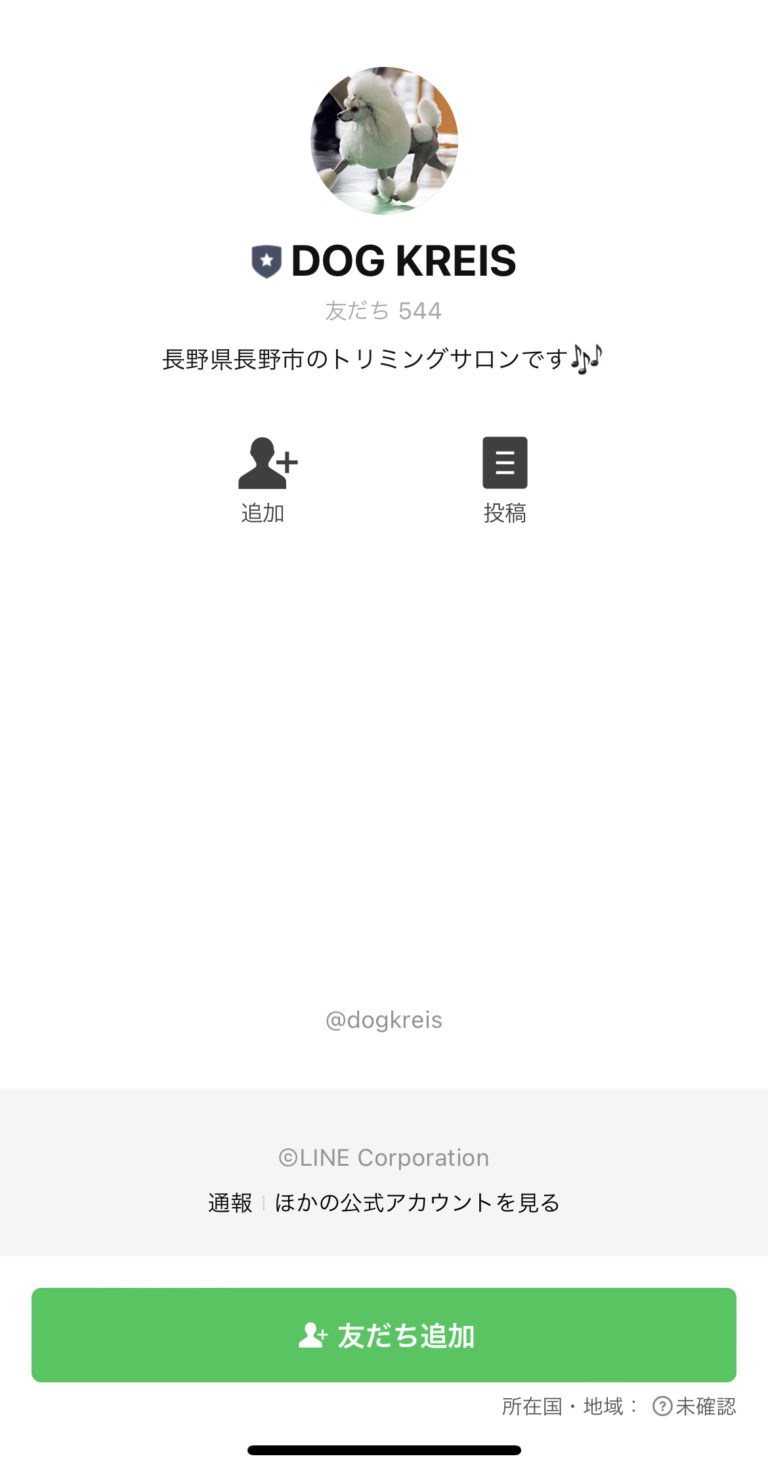Open the 通報 report link
768x1471 pixels.
coord(230,1203)
